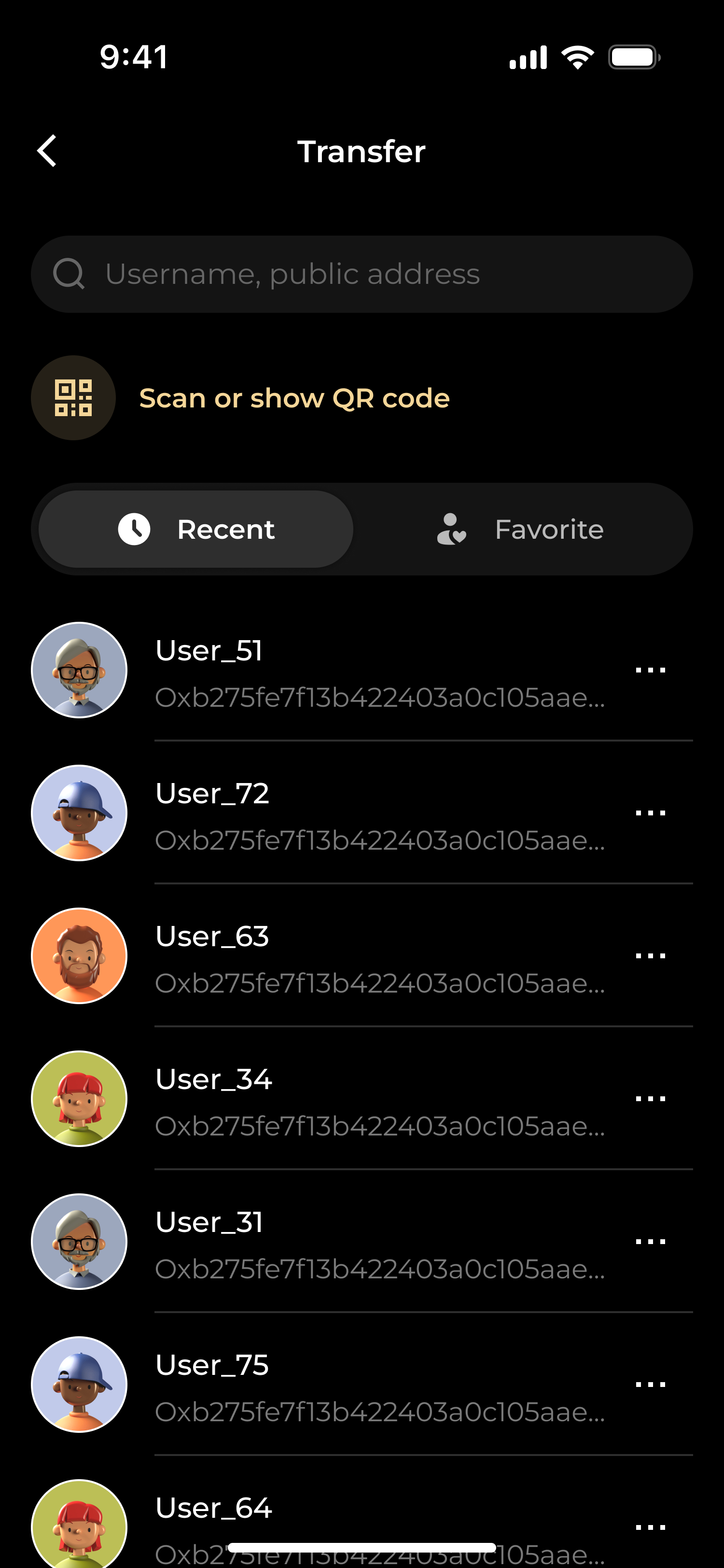This screenshot has width=724, height=1568.
Task: Switch to the Favorite tab
Action: click(521, 529)
